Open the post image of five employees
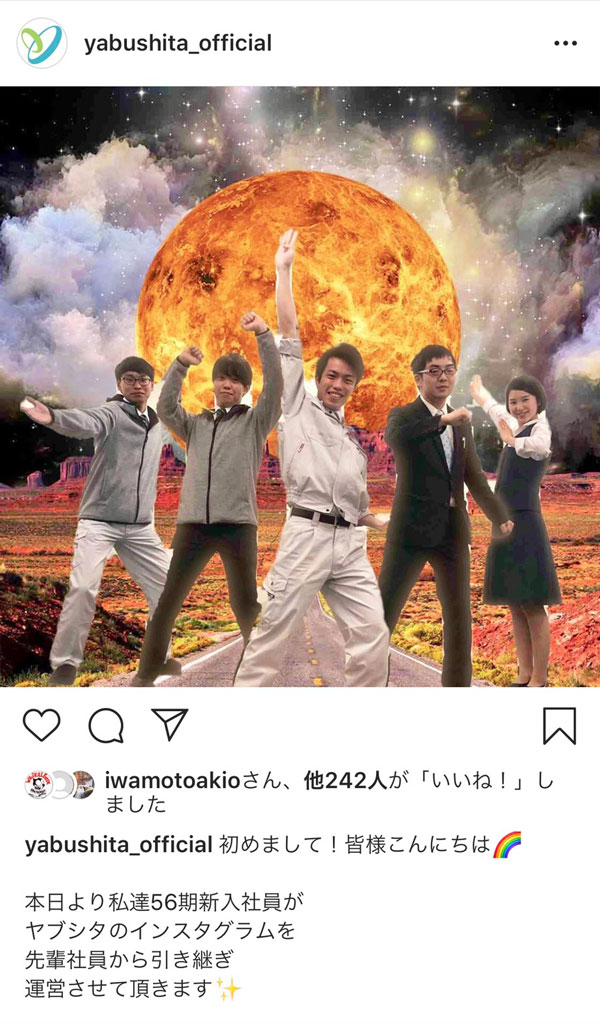 click(300, 387)
